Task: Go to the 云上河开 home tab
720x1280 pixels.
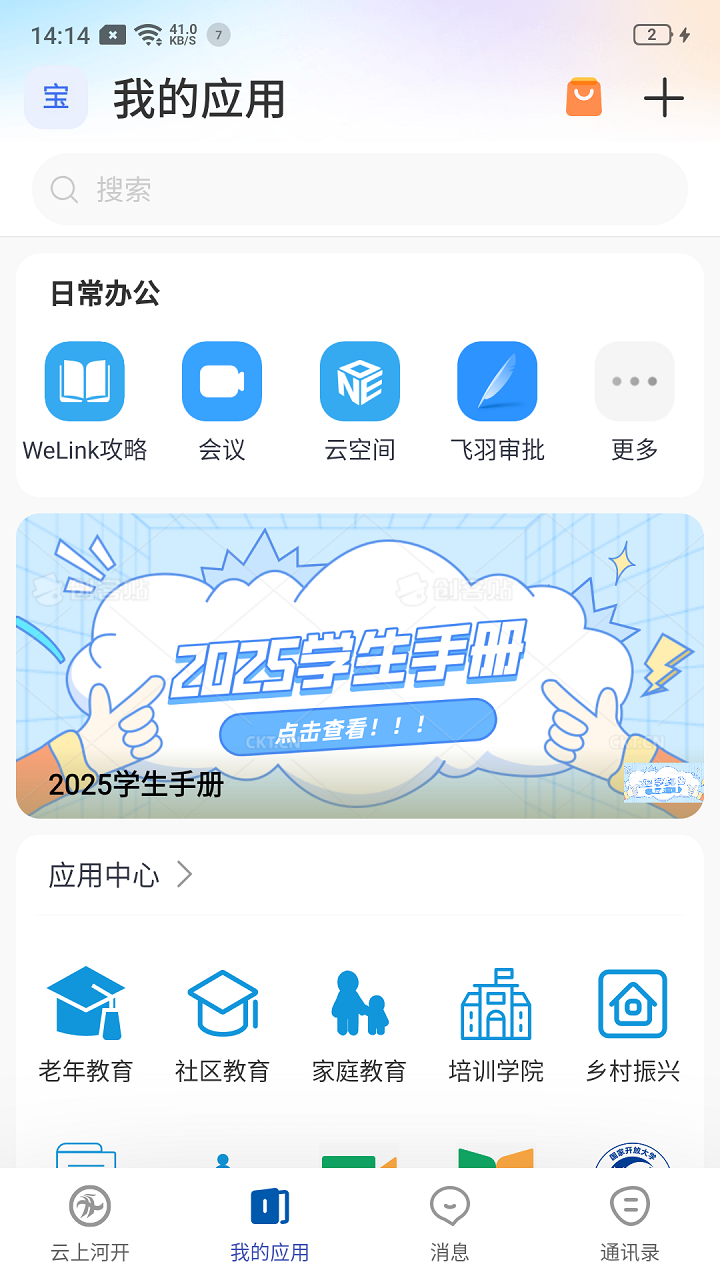Action: (x=89, y=1218)
